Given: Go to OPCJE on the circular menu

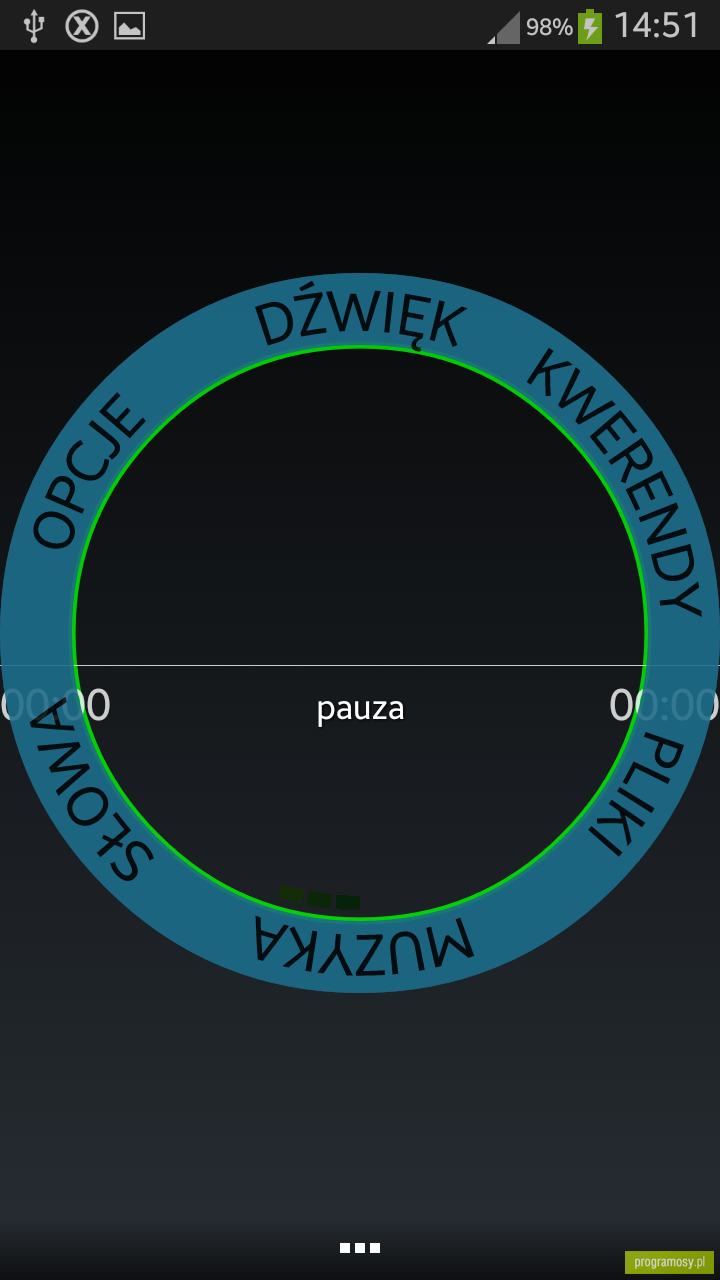Looking at the screenshot, I should (x=87, y=471).
